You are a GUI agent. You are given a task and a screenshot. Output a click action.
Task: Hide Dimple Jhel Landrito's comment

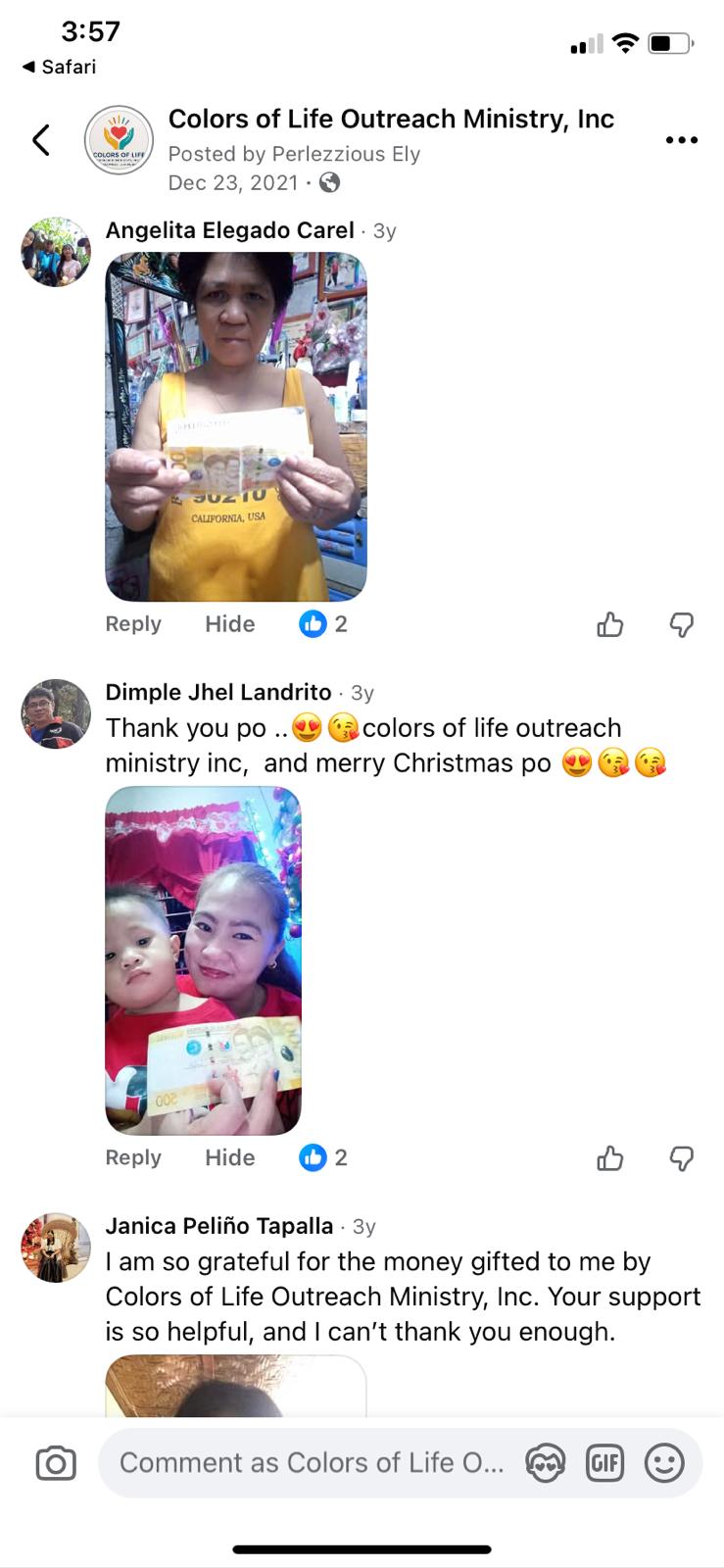click(229, 1157)
